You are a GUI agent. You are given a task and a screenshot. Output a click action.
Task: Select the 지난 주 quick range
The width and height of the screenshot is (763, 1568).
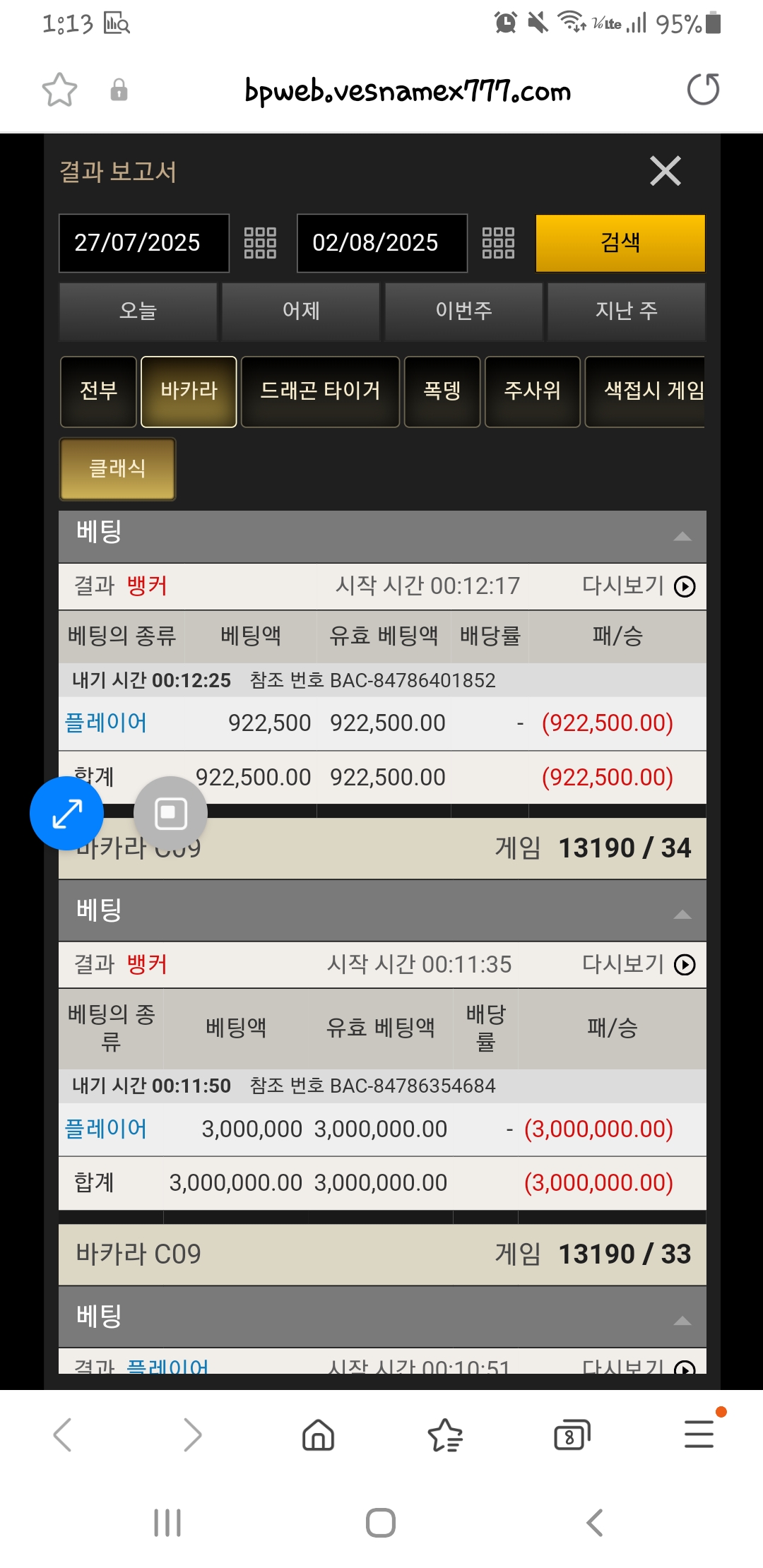coord(626,311)
